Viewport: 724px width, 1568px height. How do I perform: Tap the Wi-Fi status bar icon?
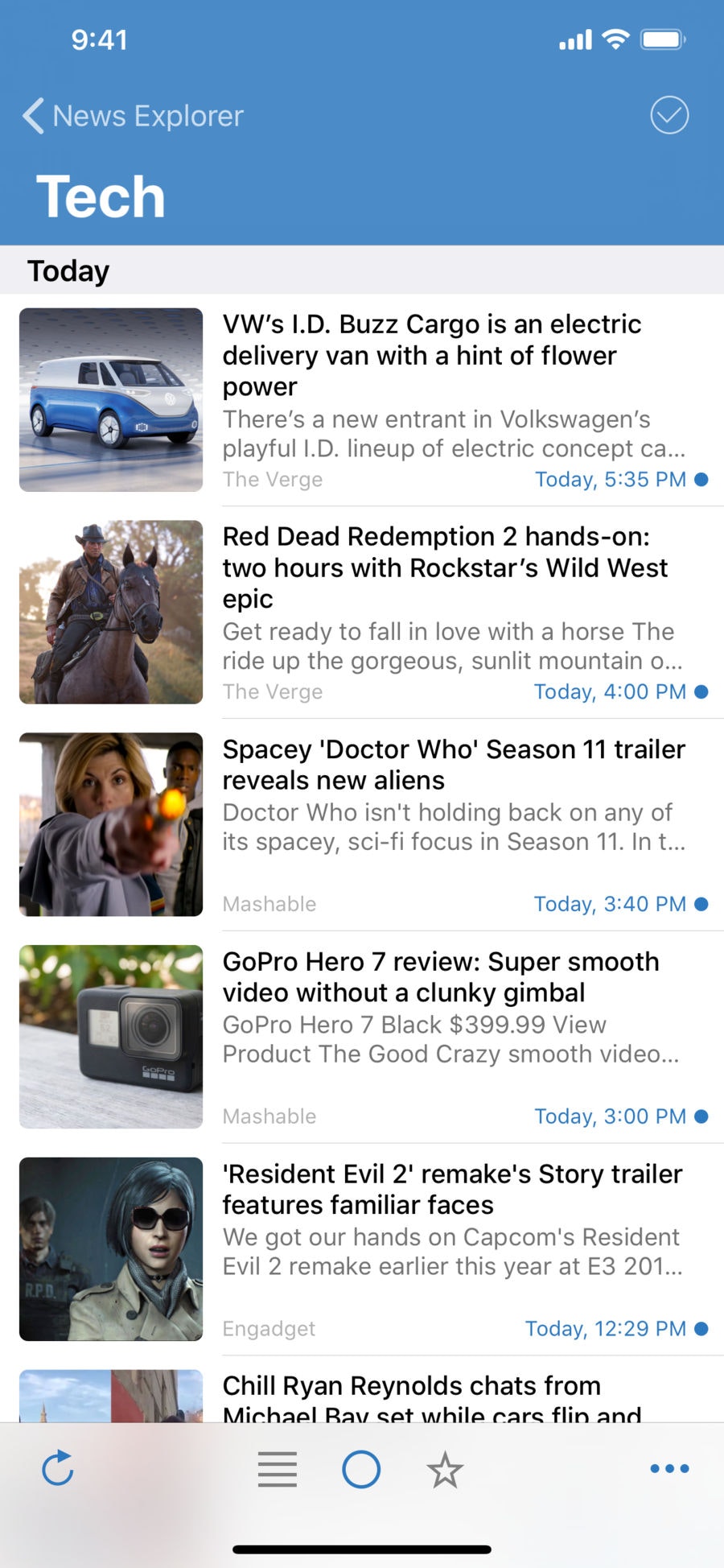coord(615,37)
